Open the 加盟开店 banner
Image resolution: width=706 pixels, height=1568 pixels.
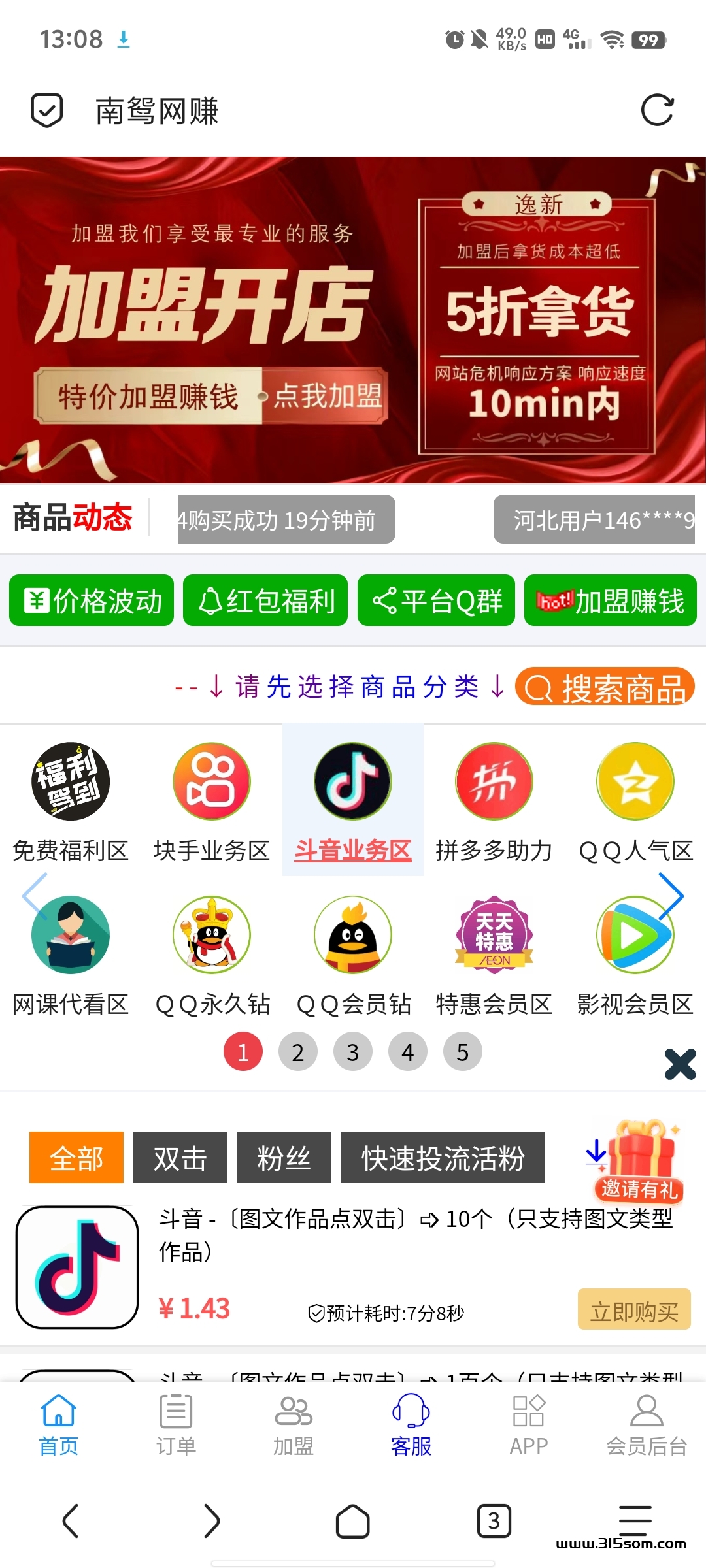[x=353, y=320]
